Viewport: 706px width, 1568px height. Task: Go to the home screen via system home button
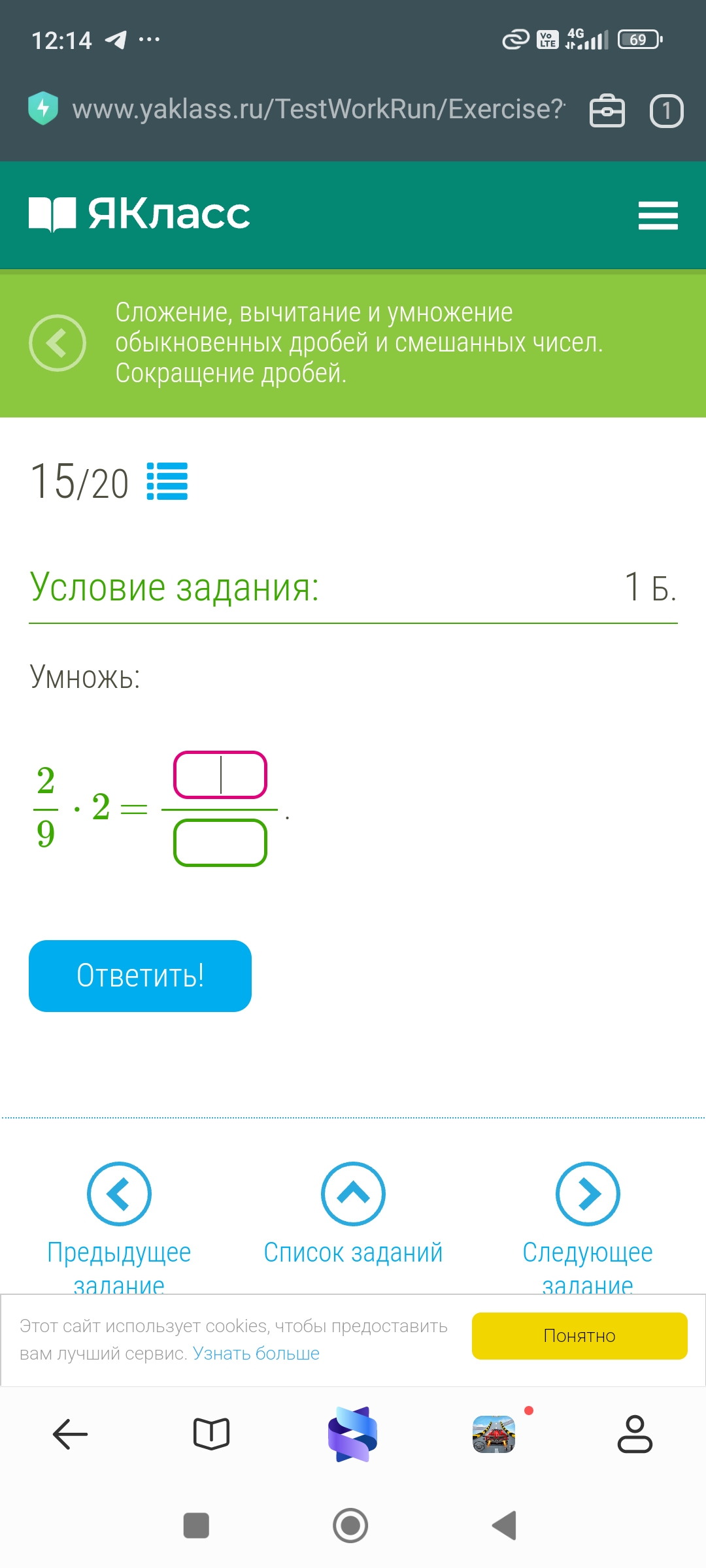coord(351,1526)
